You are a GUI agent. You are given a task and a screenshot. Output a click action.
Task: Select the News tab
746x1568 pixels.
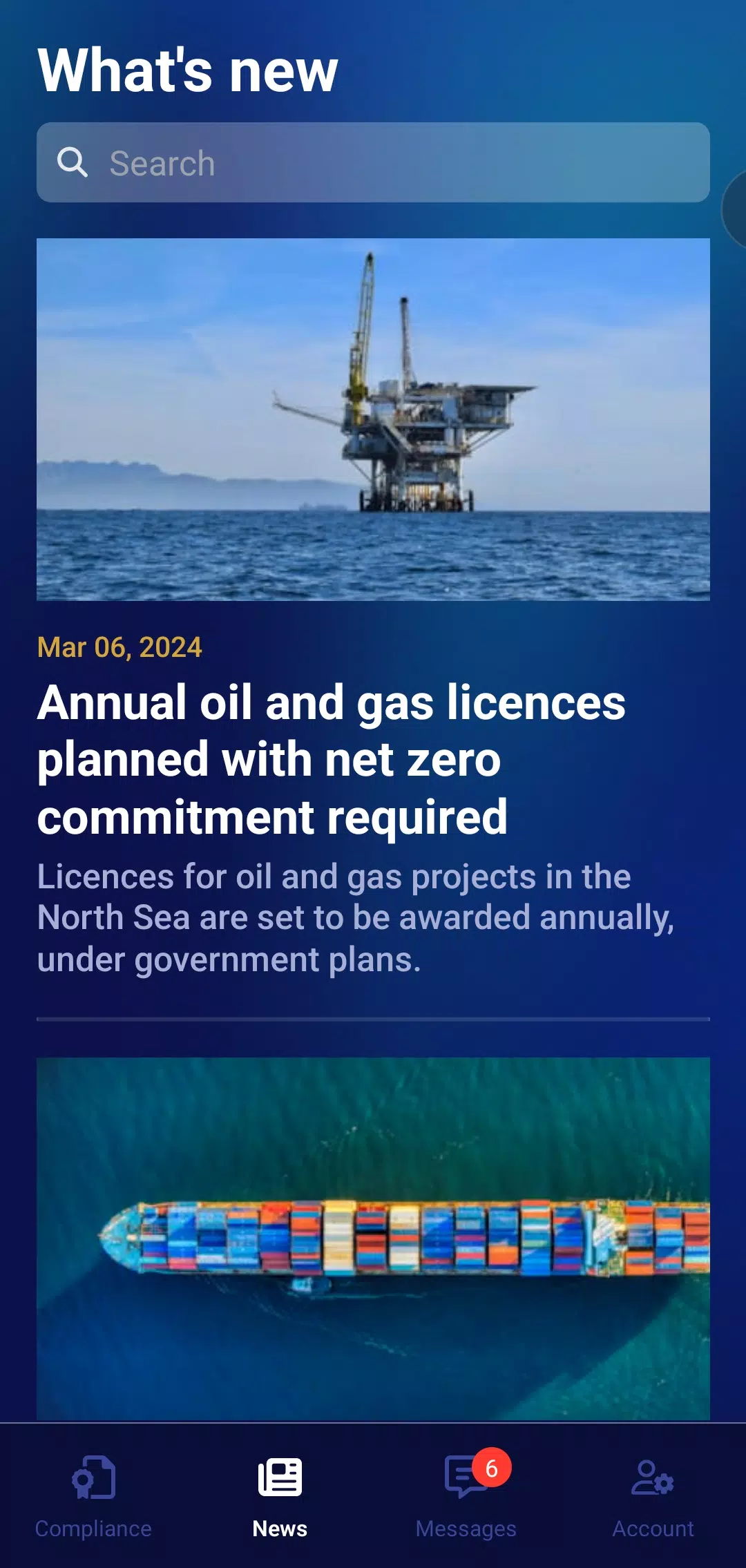(280, 1496)
